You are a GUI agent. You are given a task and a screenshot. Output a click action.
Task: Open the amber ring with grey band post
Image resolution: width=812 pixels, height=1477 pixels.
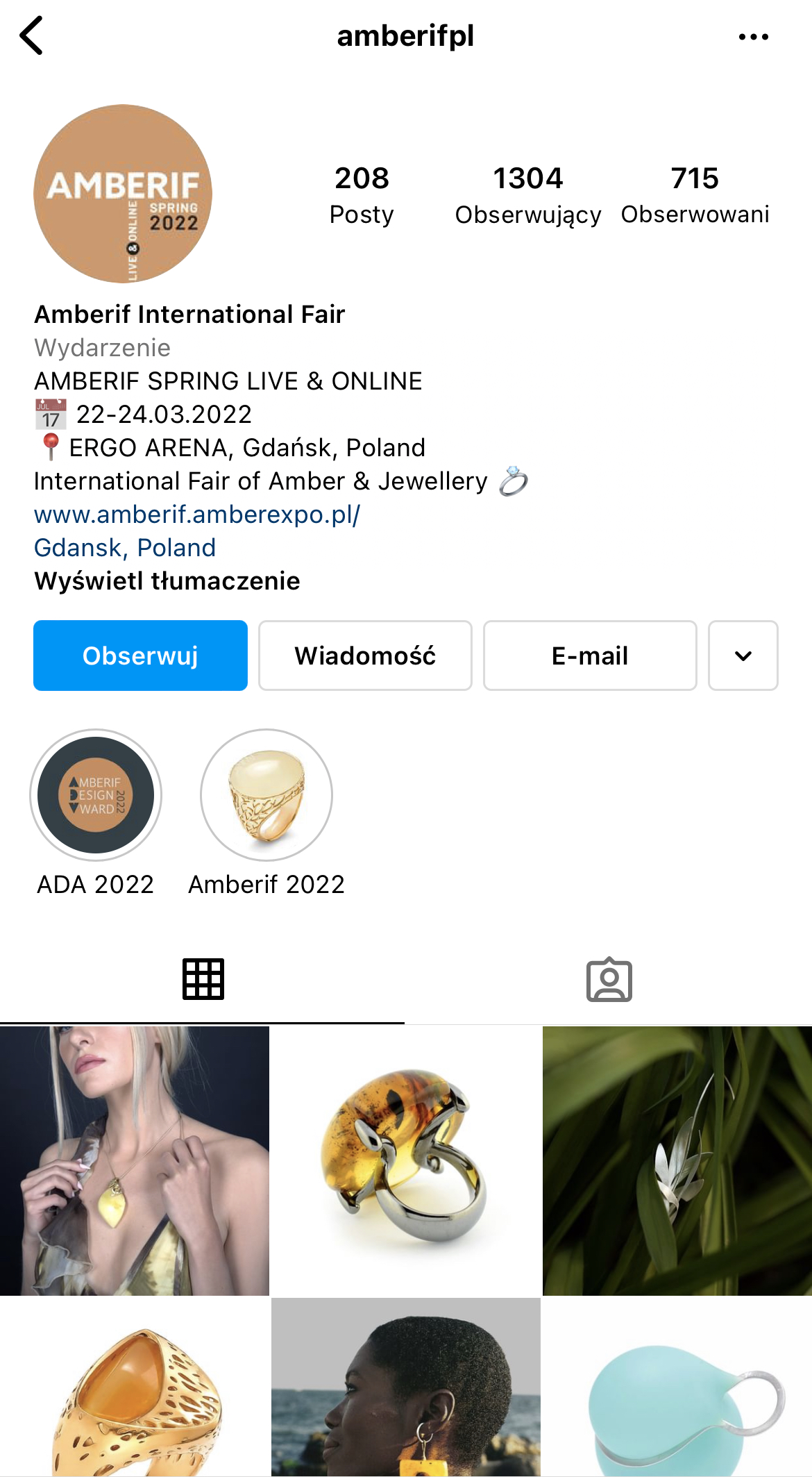click(406, 1160)
